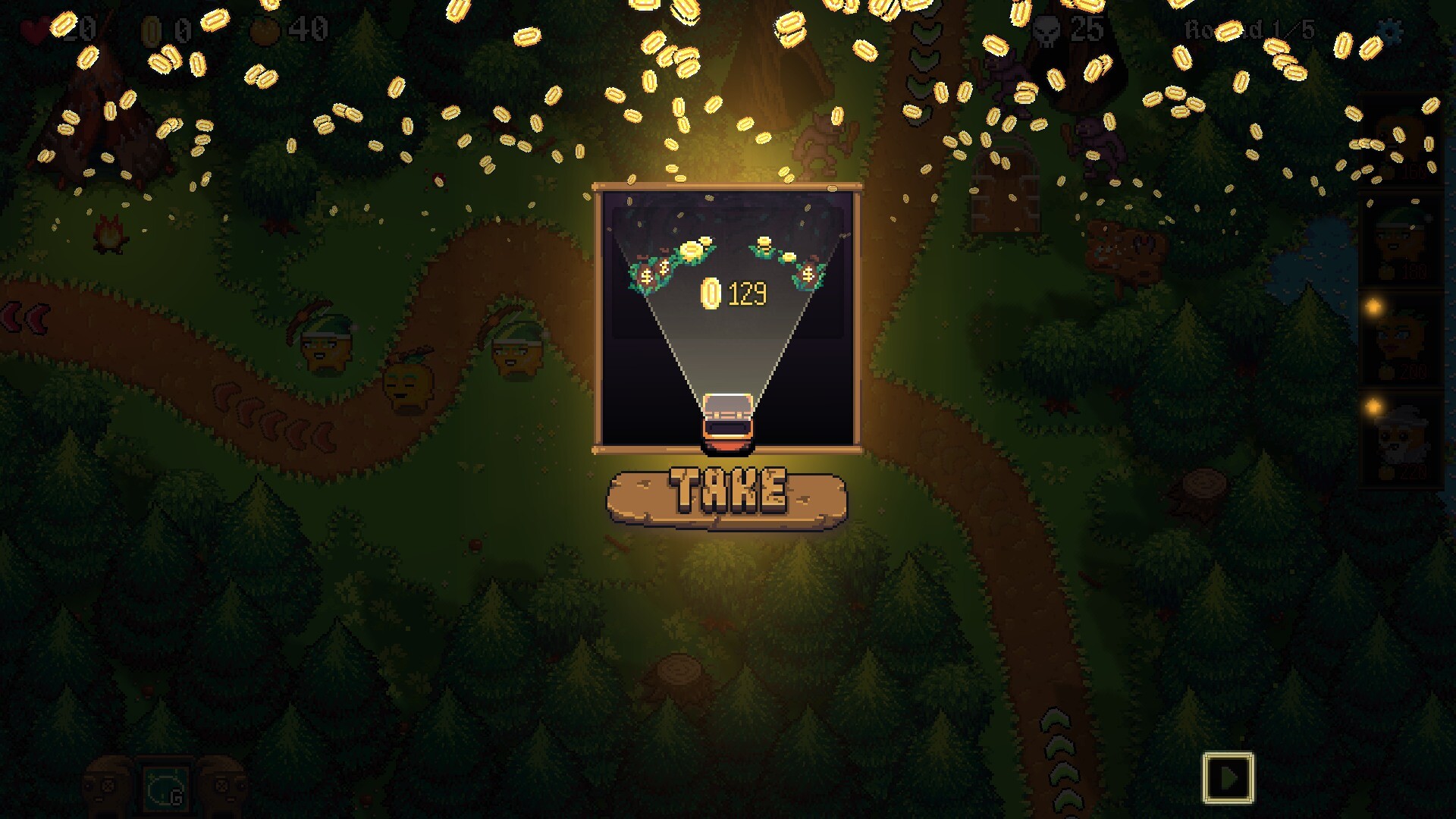Open the settings gear
Screen dimensions: 1456x819
pos(1389,31)
